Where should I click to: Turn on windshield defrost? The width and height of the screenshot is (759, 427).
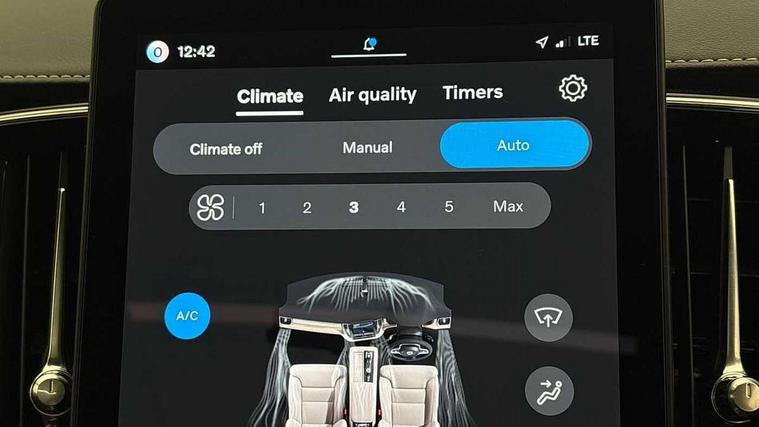point(548,317)
